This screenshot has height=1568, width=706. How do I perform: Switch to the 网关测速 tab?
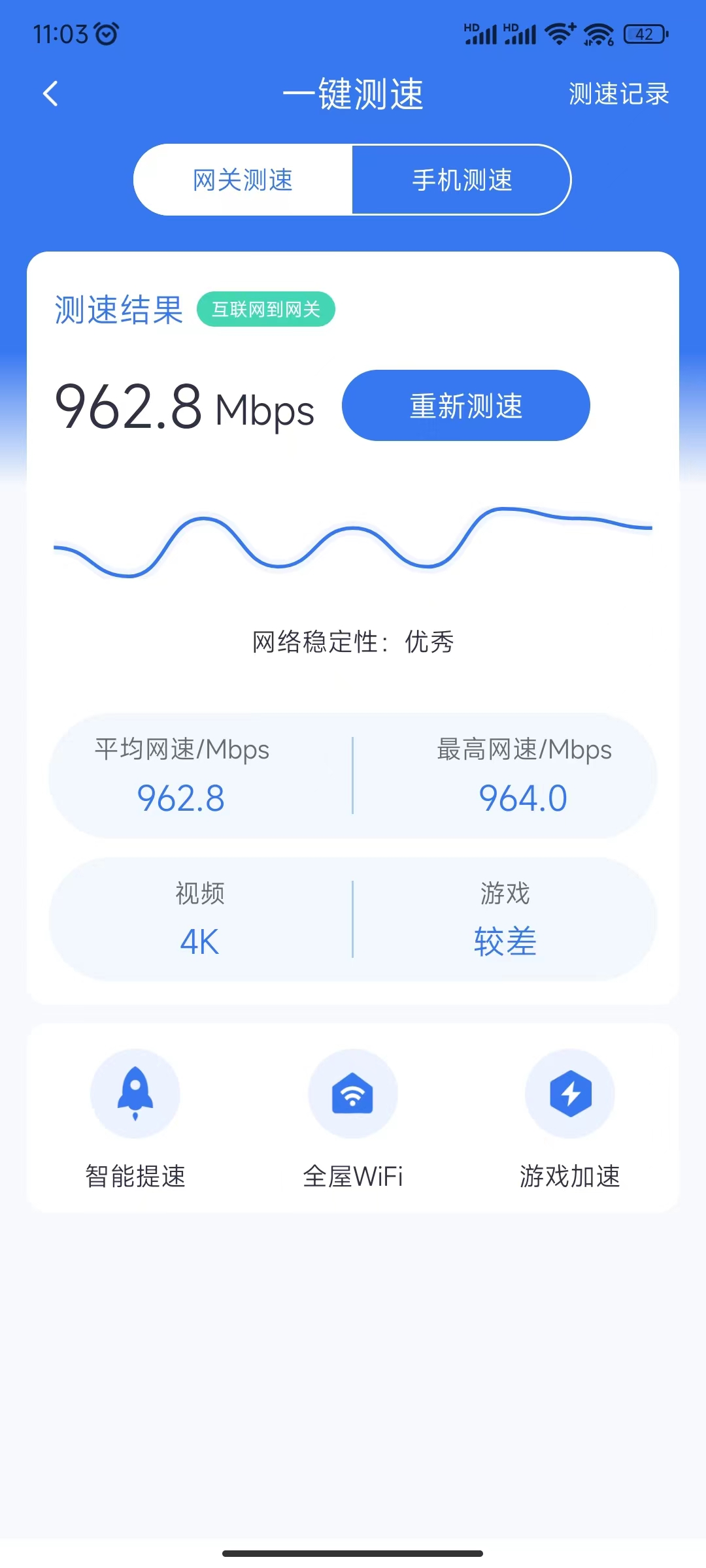(243, 180)
